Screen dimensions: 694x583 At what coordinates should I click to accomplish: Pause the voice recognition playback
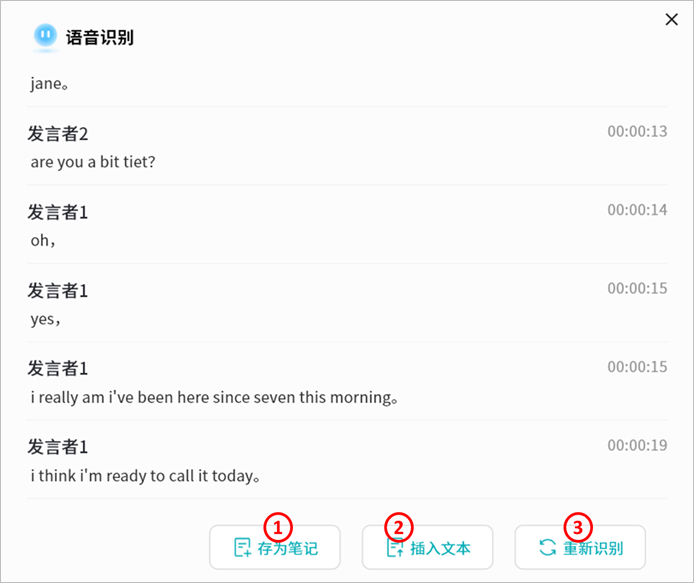(x=45, y=36)
